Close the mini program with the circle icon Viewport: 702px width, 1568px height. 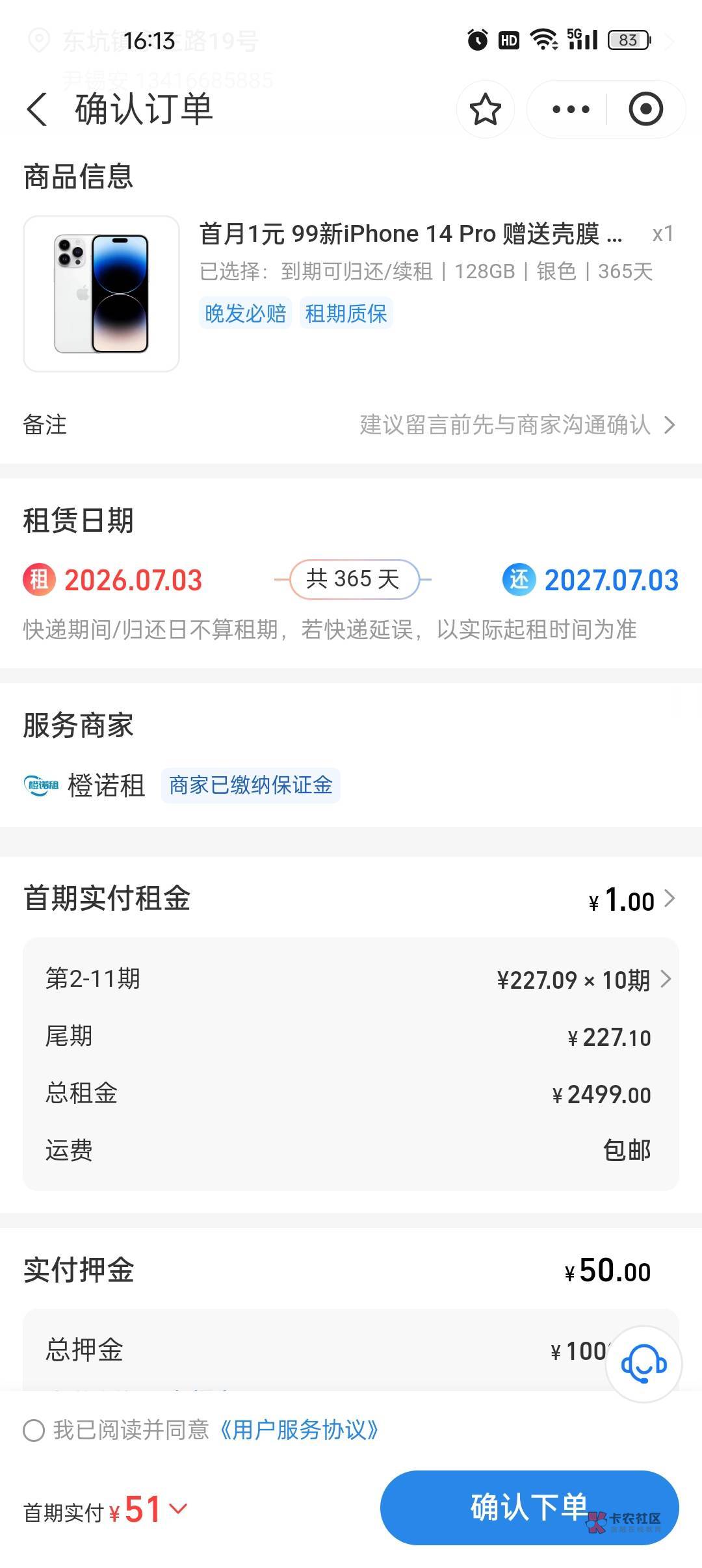pos(645,109)
